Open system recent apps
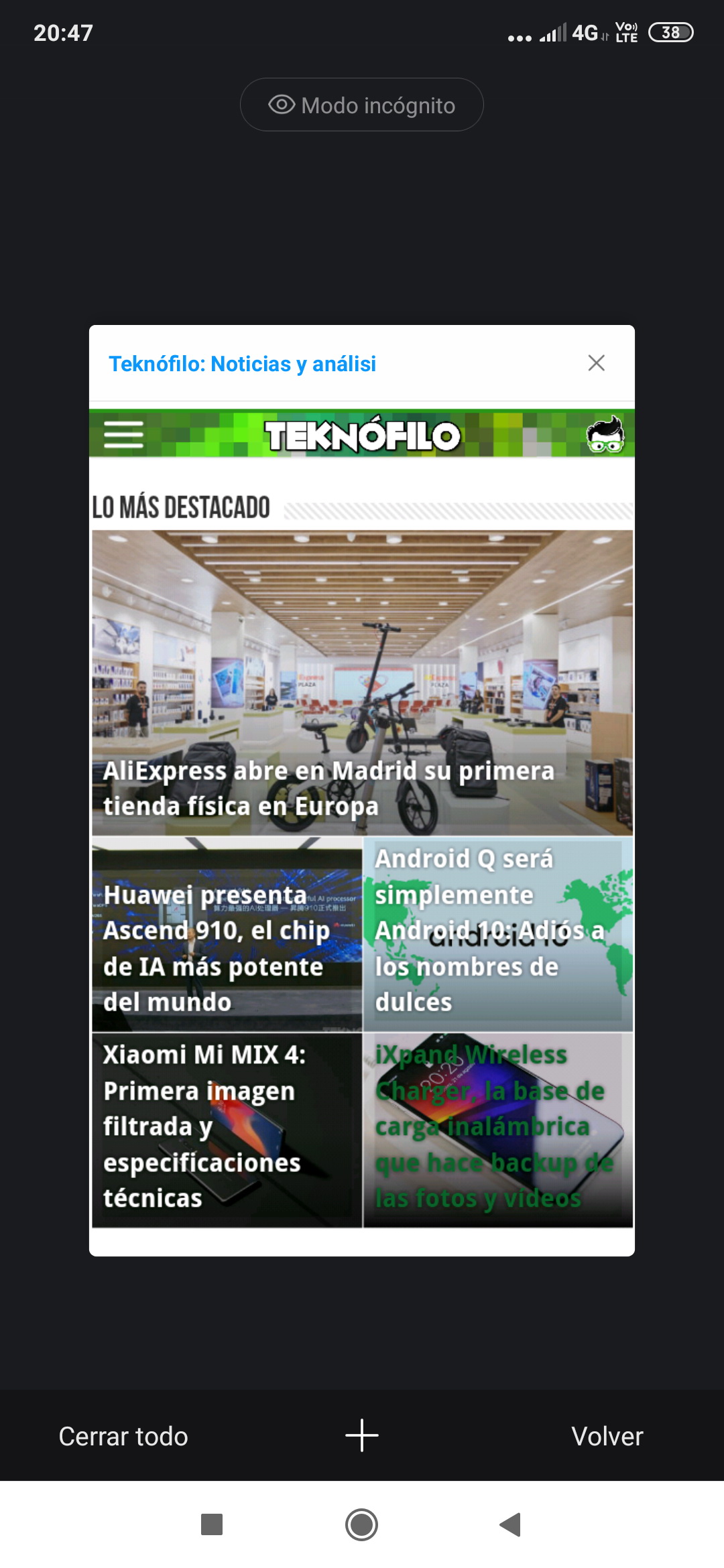 (212, 1524)
